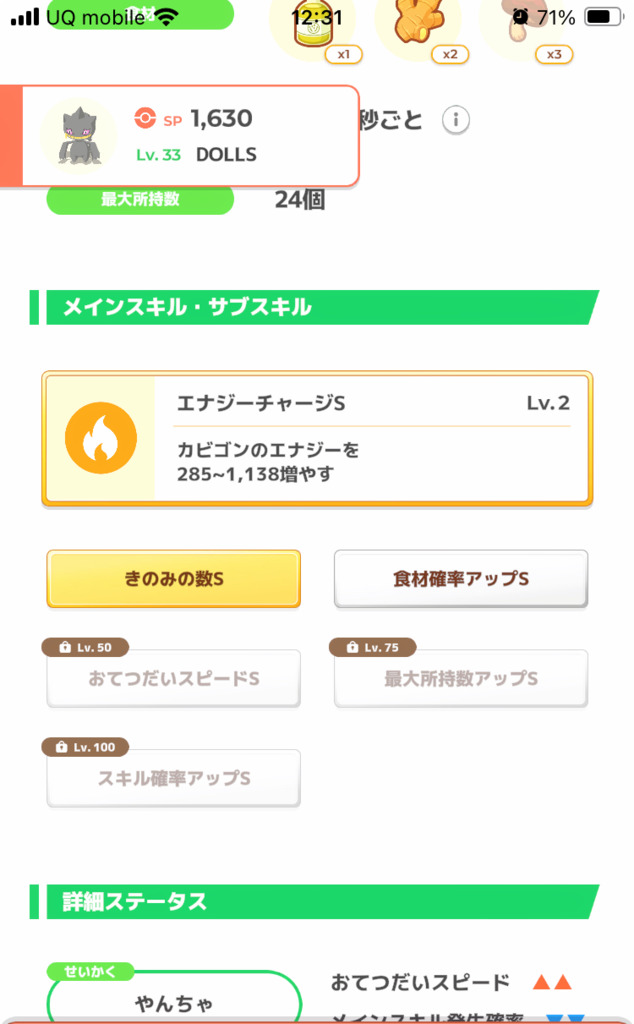Open the info icon beside 秒ごと
The width and height of the screenshot is (634, 1024).
pyautogui.click(x=456, y=120)
